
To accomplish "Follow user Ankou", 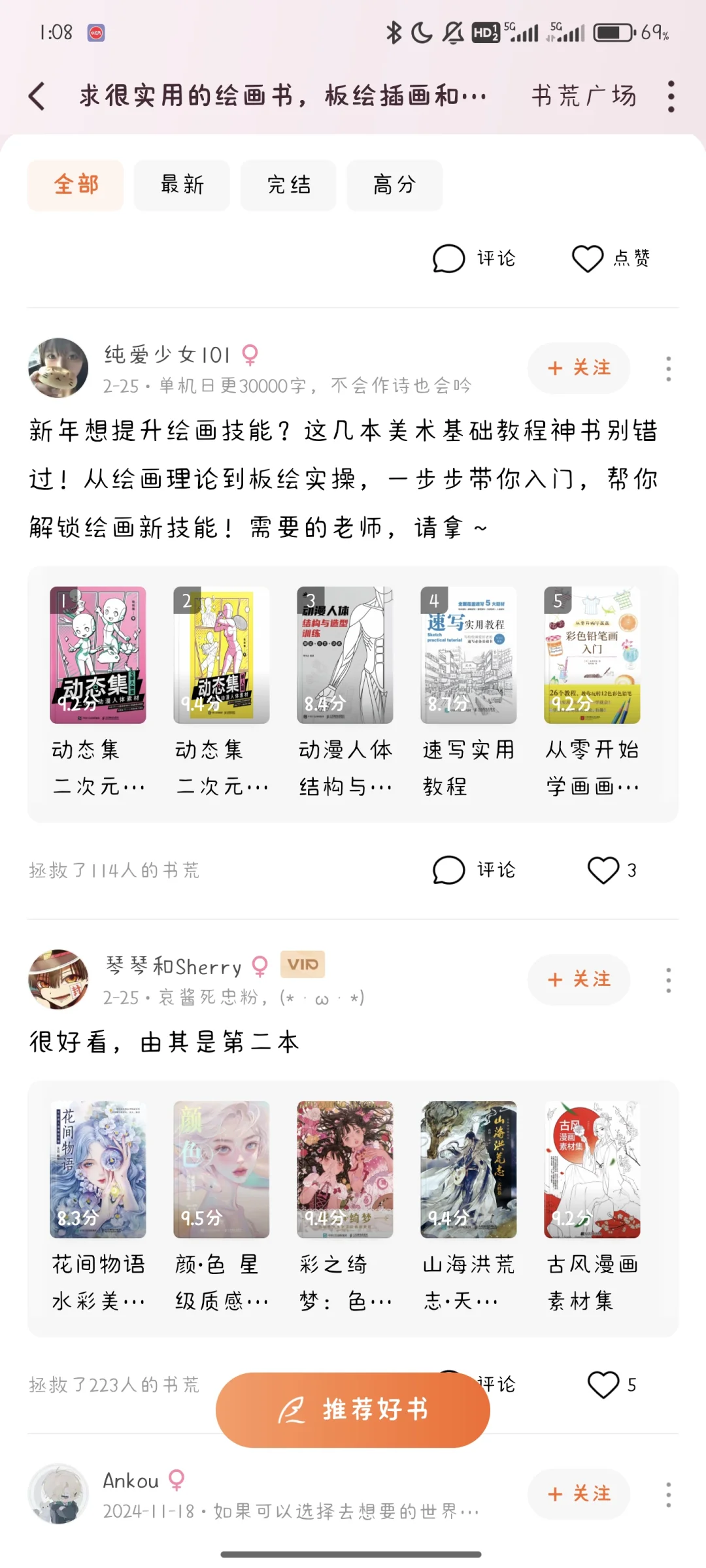I will (x=579, y=1494).
